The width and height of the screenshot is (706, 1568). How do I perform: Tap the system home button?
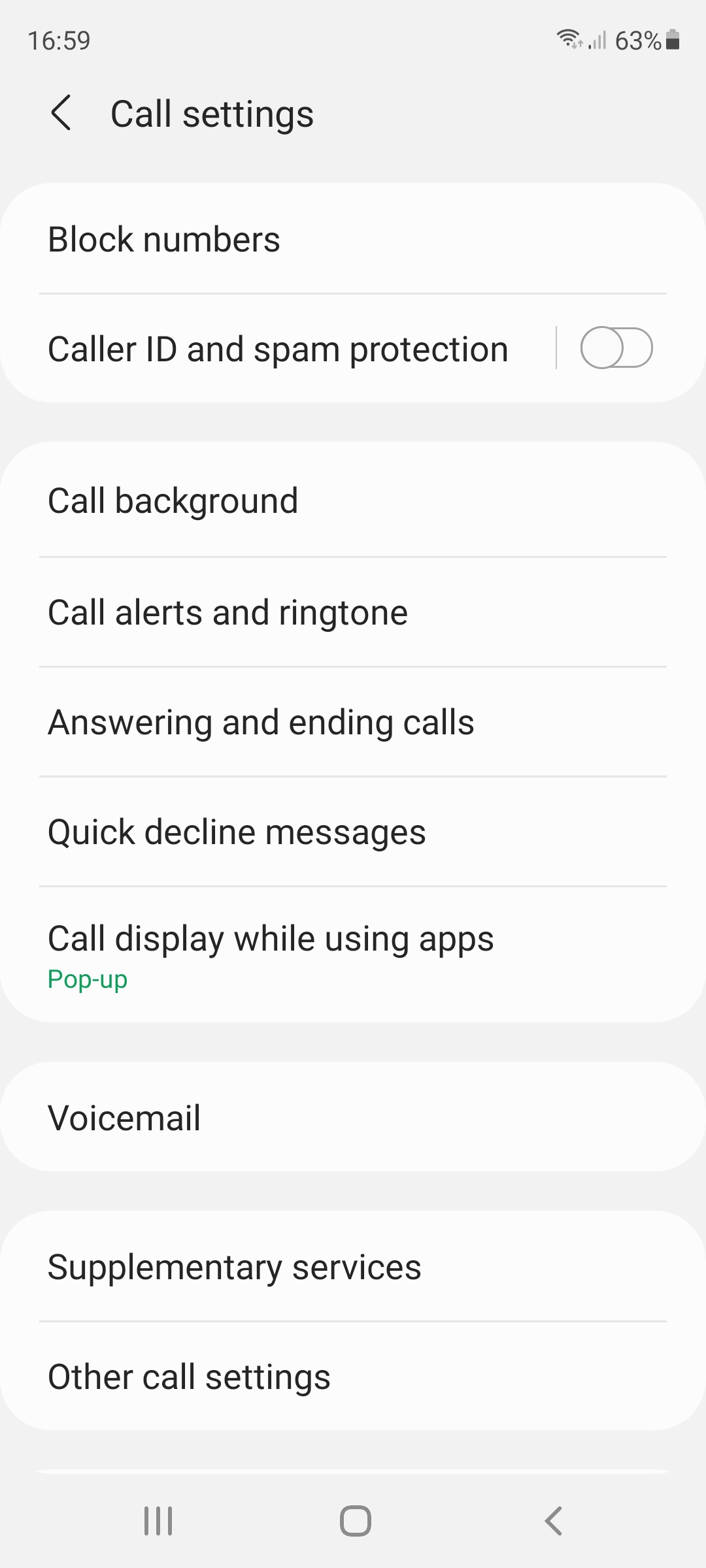(x=355, y=1521)
